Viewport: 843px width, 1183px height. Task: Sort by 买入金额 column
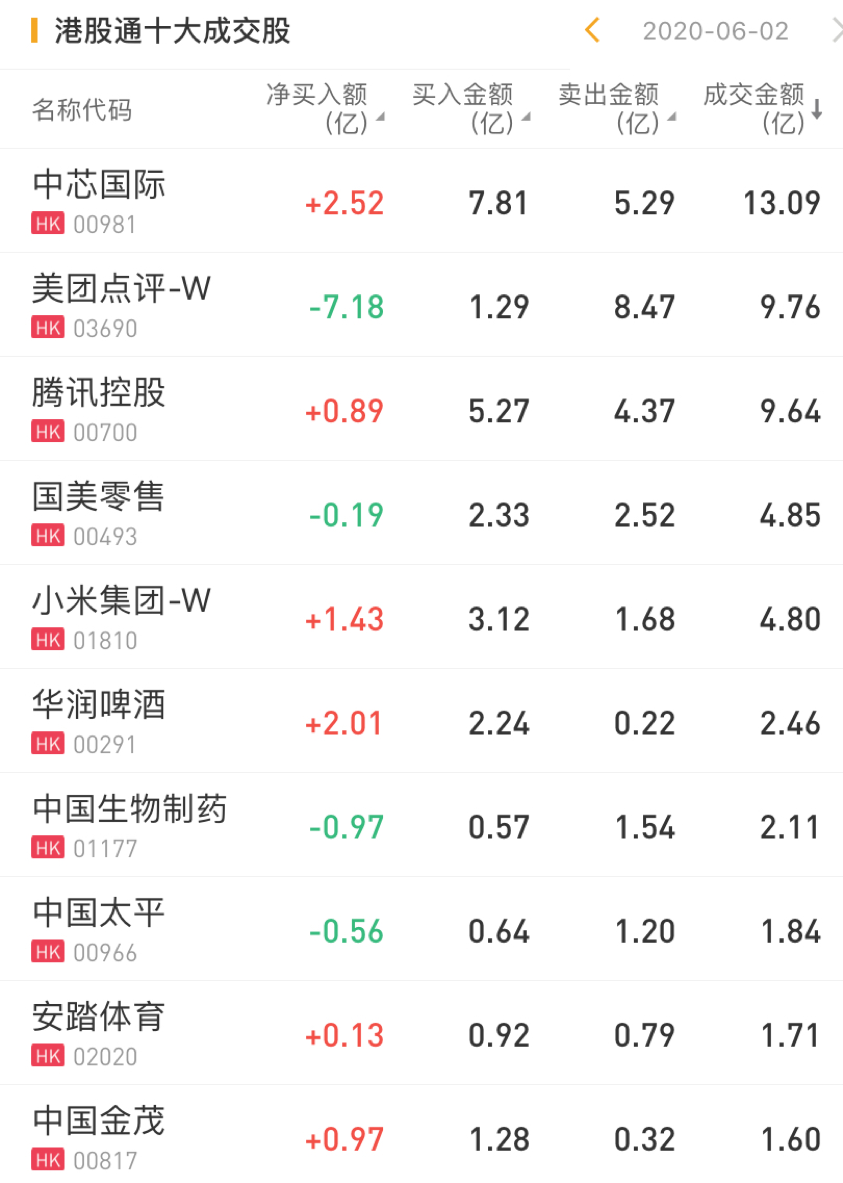(469, 108)
